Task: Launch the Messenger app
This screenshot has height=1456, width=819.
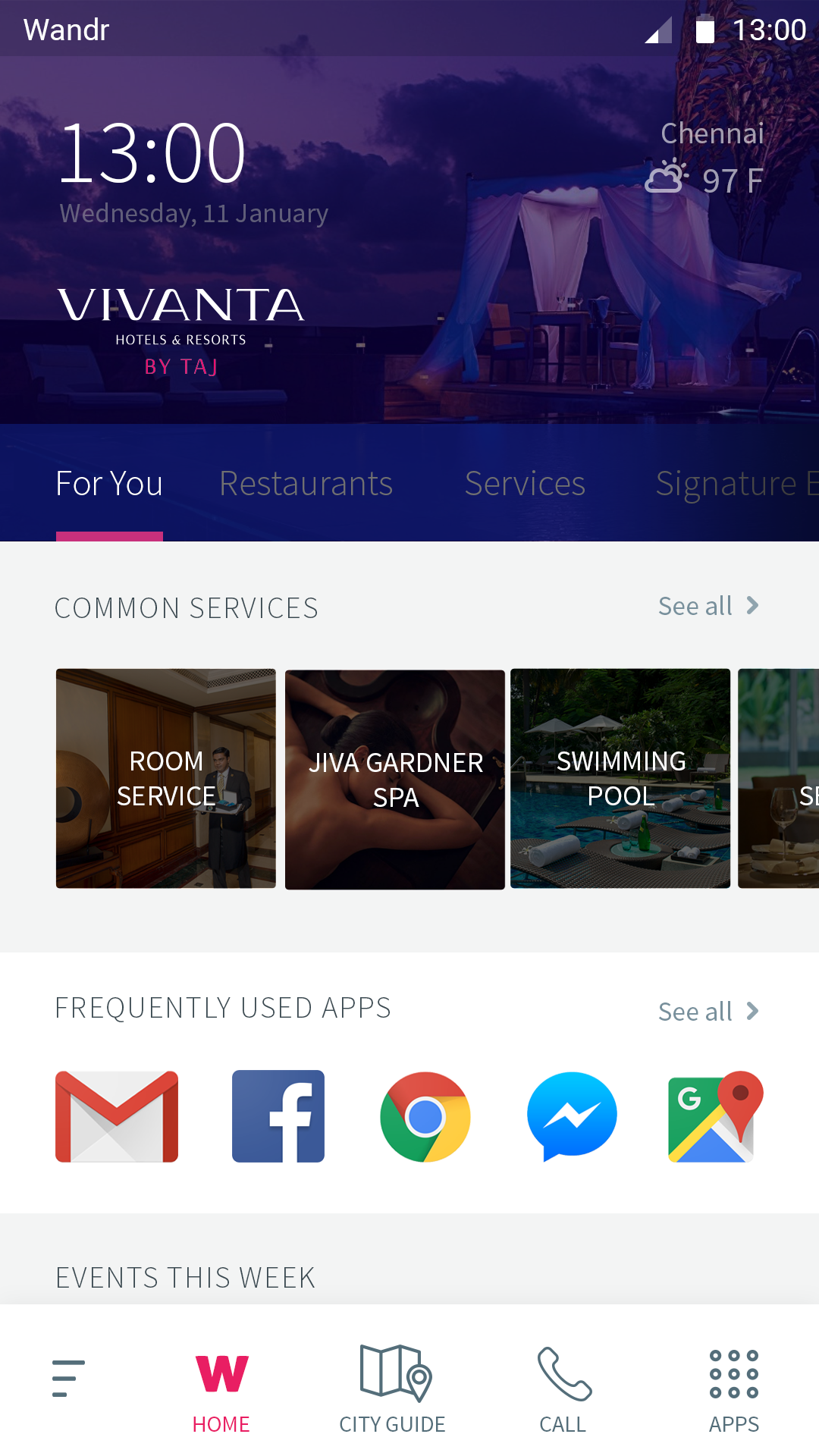Action: pyautogui.click(x=572, y=1116)
